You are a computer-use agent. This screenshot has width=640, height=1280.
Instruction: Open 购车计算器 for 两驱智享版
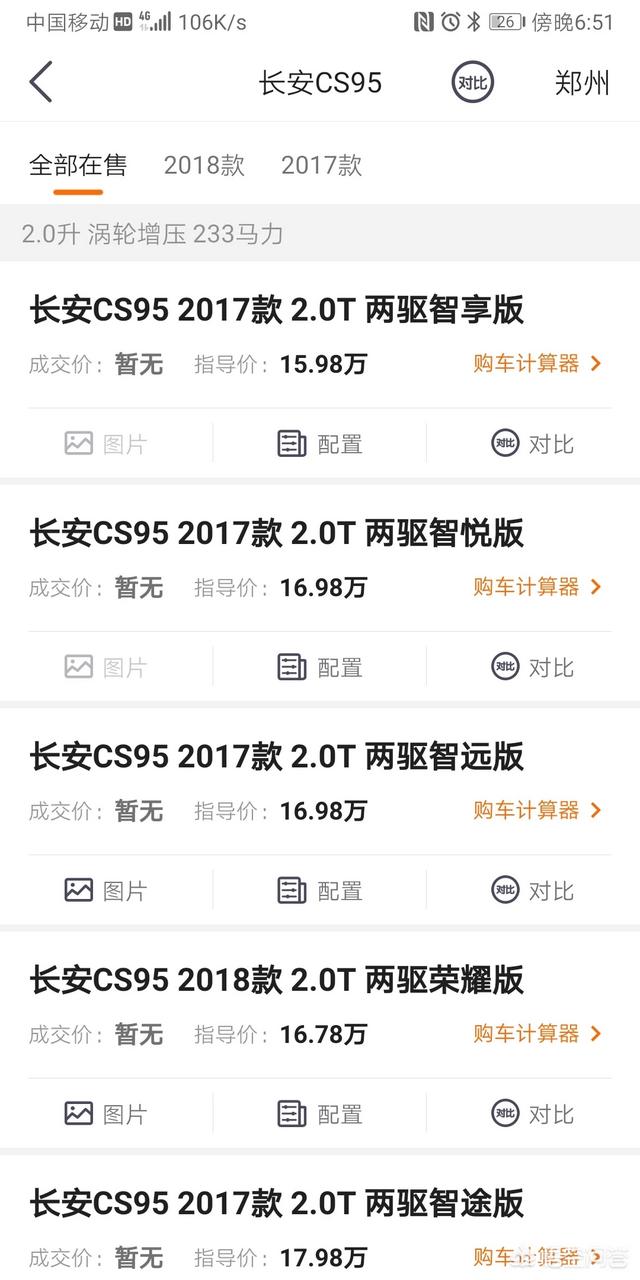point(537,363)
